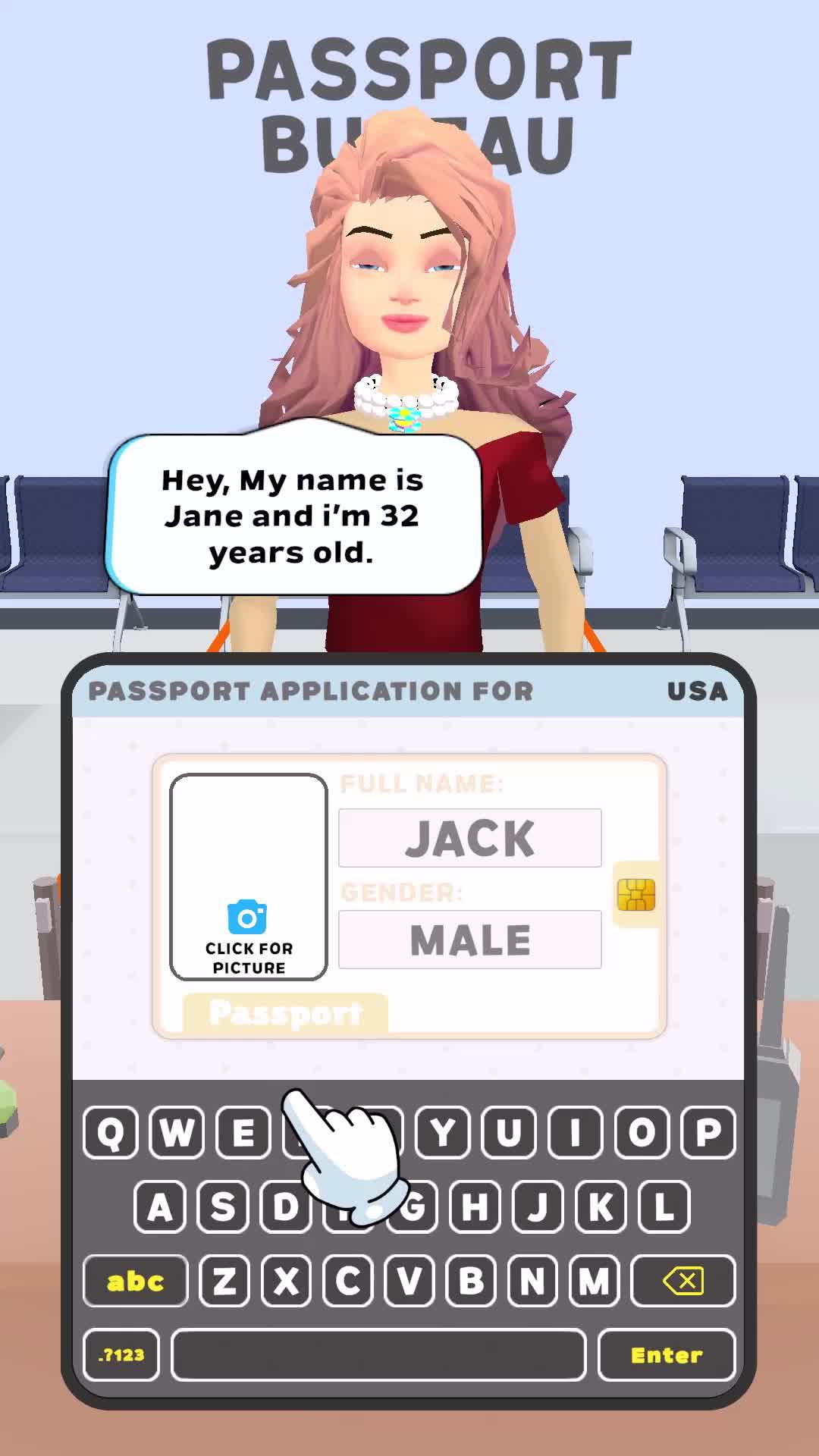This screenshot has width=819, height=1456.
Task: Open the Gender field showing MALE
Action: [x=469, y=939]
